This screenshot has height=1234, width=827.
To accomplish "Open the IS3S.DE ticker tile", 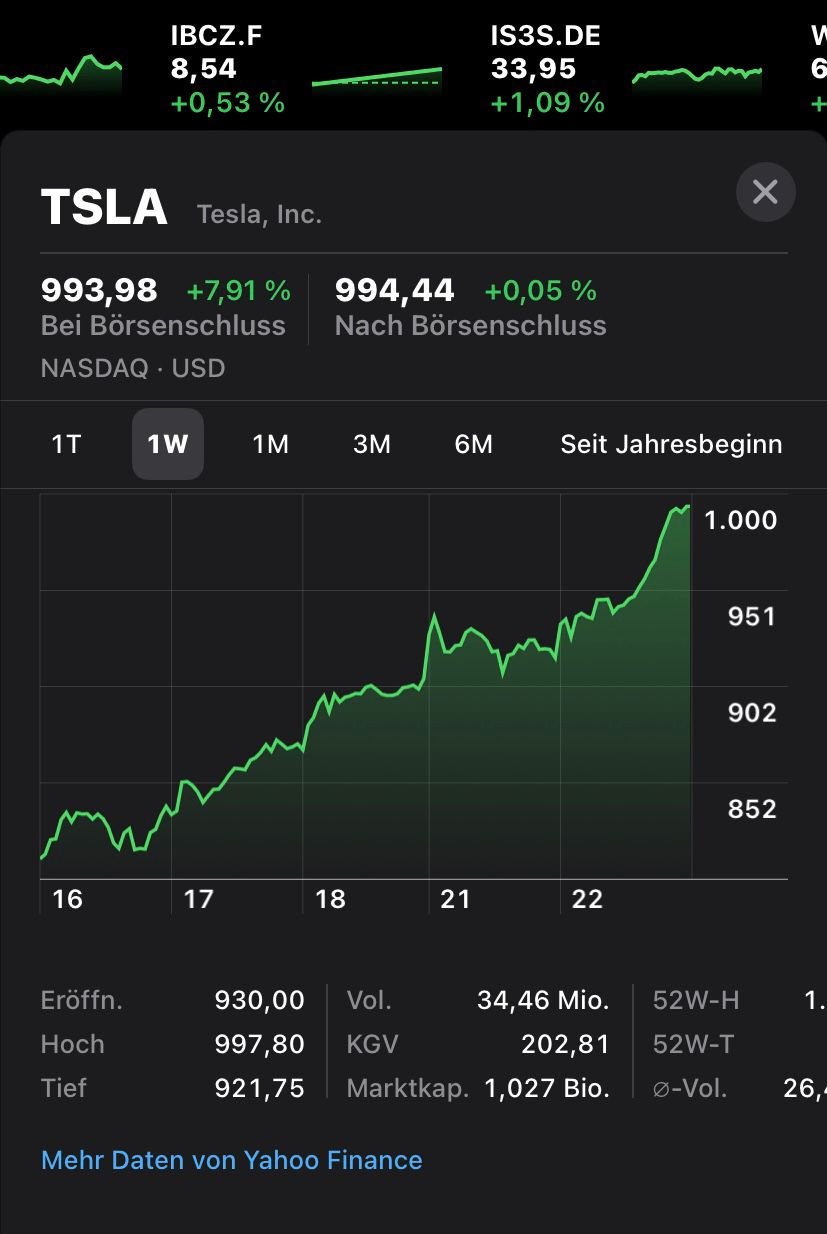I will click(547, 68).
